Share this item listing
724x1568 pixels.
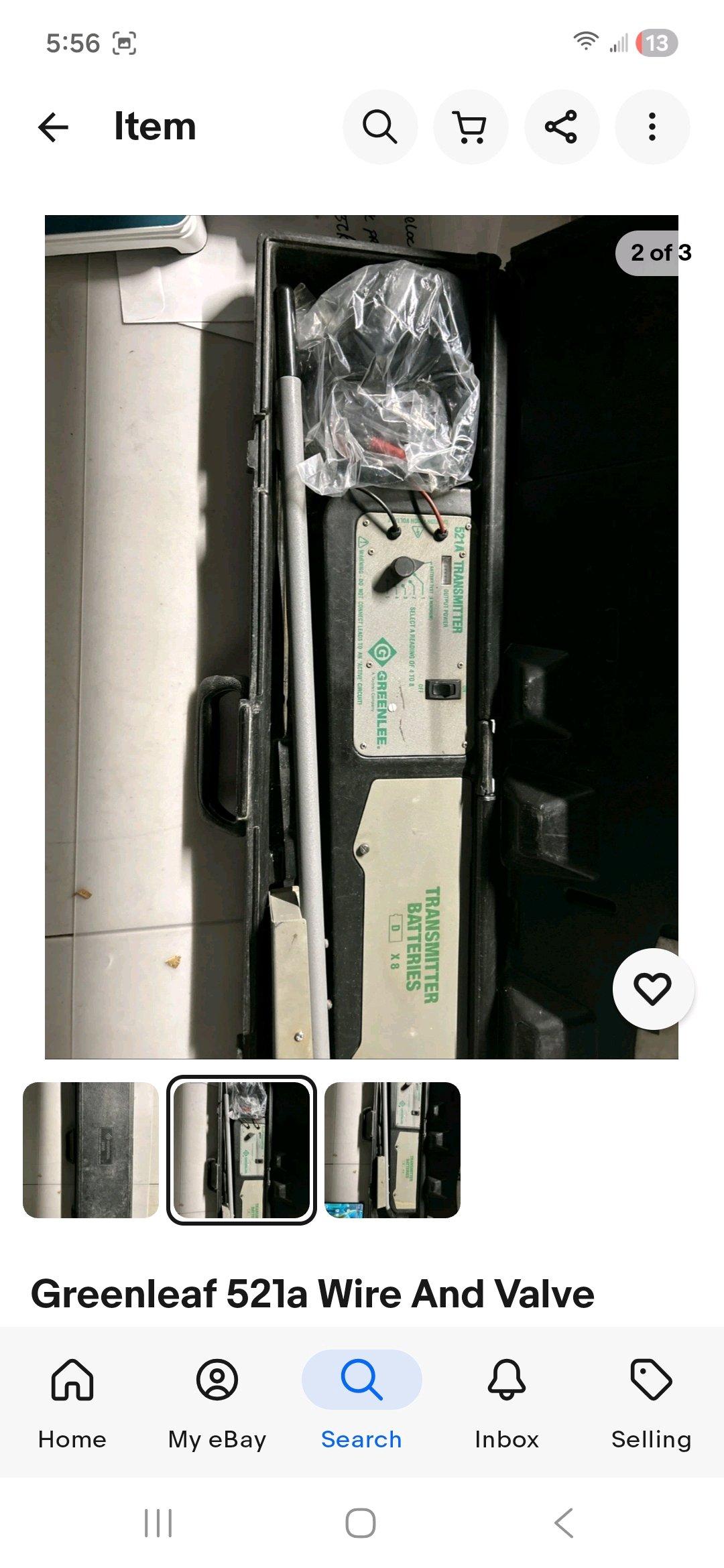[561, 127]
